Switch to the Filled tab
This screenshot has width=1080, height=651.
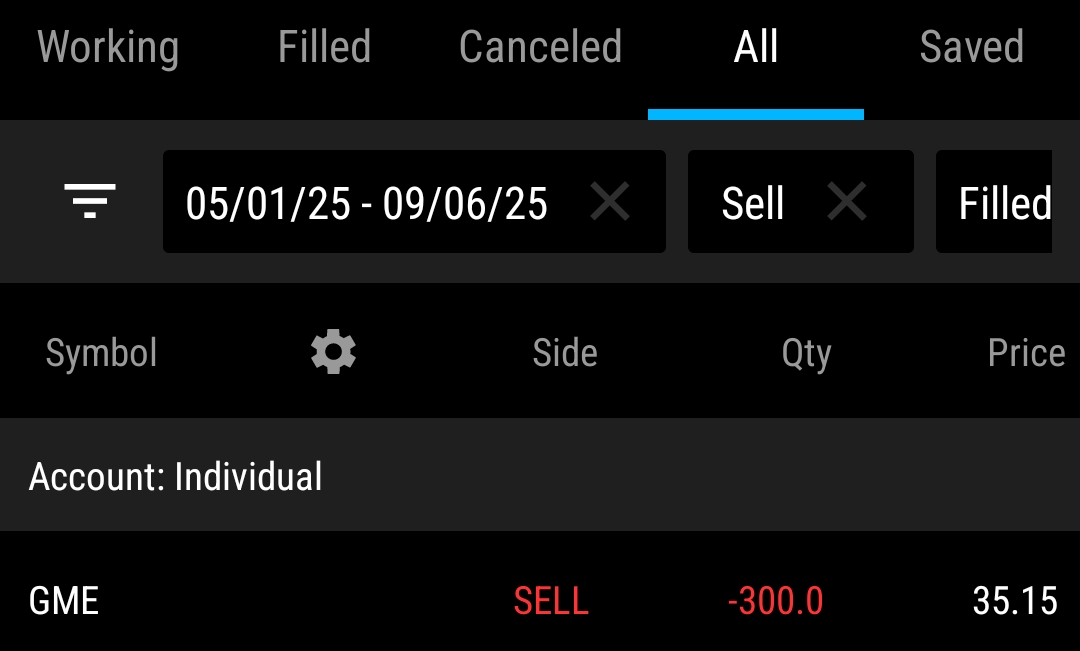(x=324, y=48)
